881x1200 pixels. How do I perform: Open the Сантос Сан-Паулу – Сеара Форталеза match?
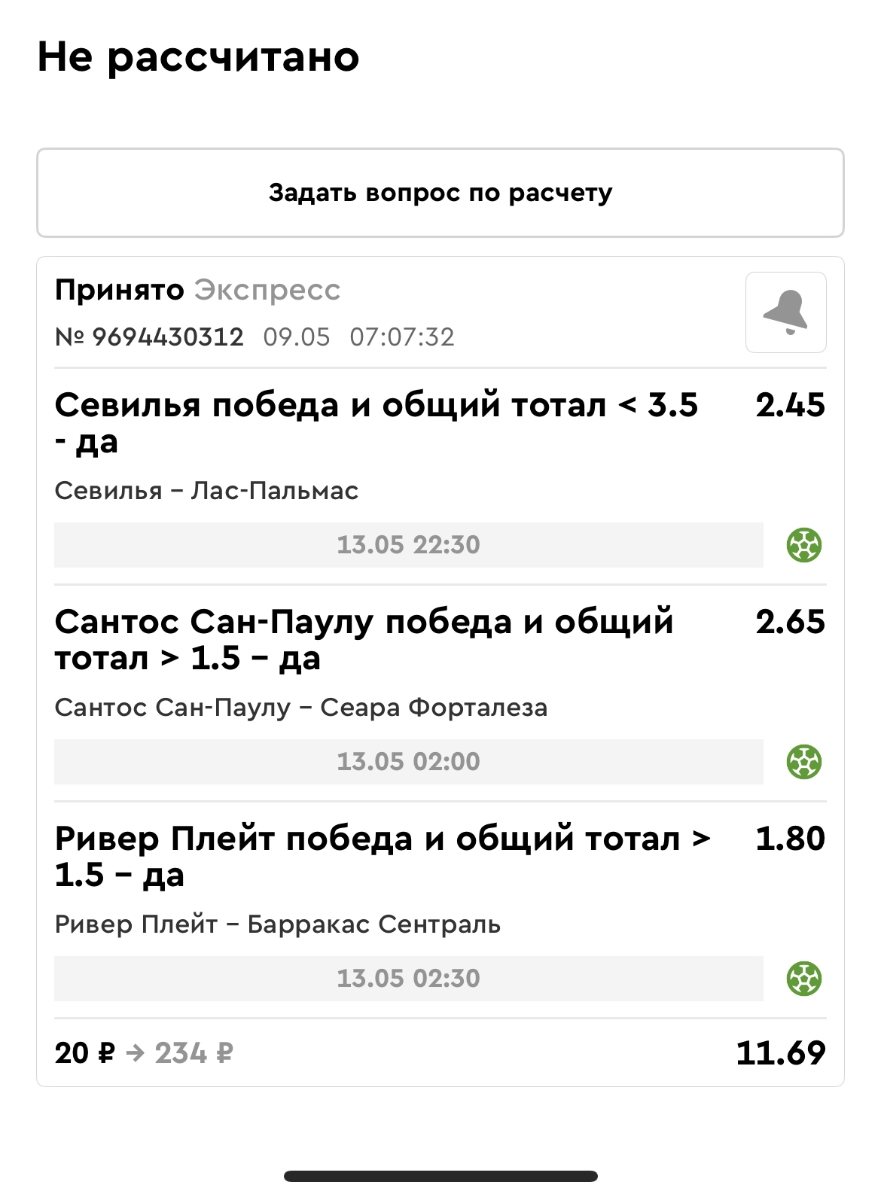(301, 708)
